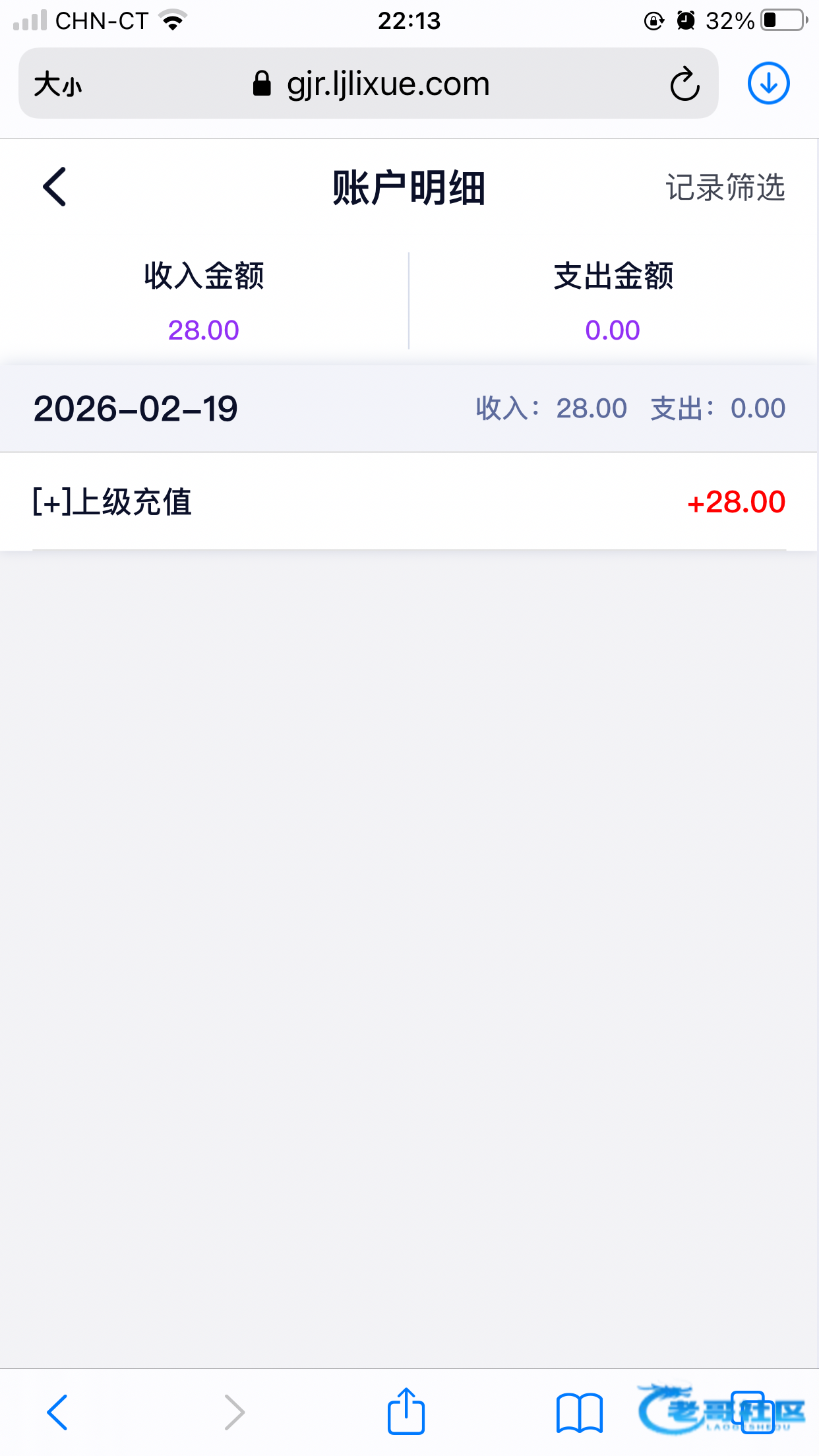The image size is (819, 1456).
Task: Open Safari bookmarks
Action: [x=579, y=1412]
